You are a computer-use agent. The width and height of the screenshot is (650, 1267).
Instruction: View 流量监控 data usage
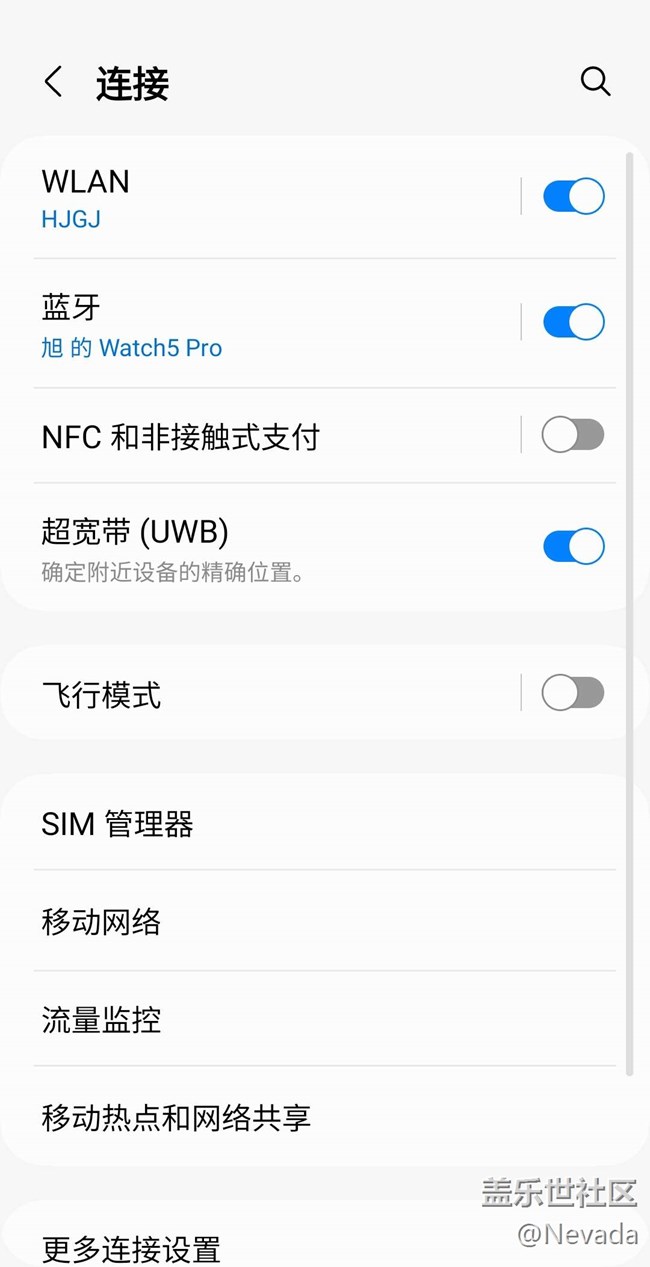pyautogui.click(x=300, y=1019)
